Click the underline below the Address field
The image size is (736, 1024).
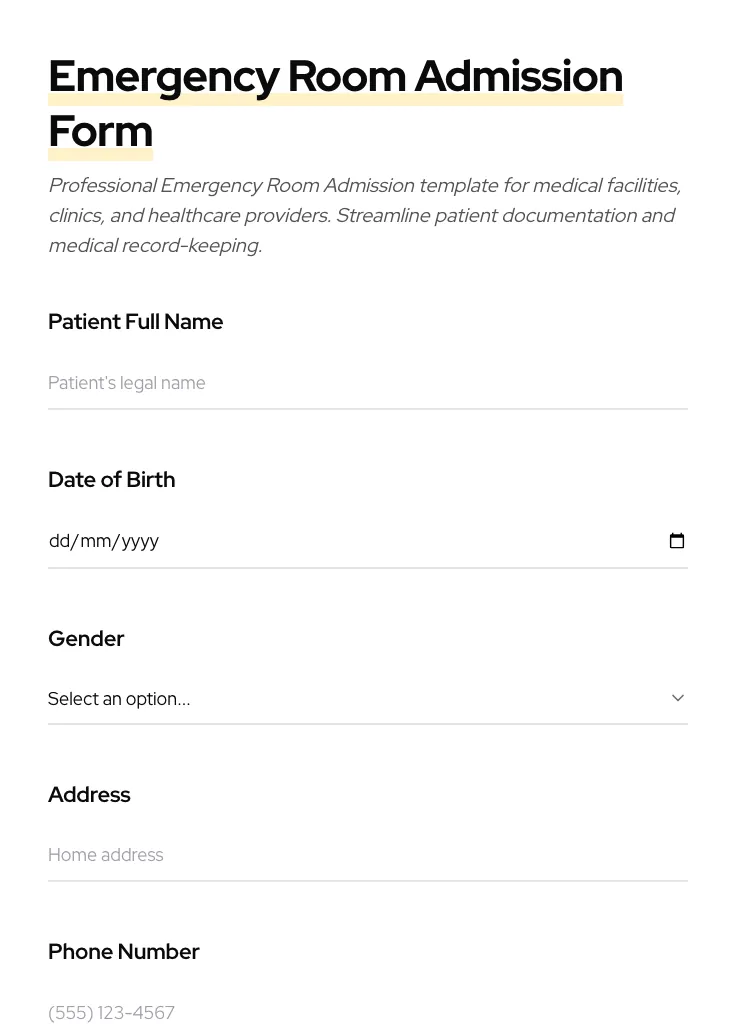pos(368,879)
